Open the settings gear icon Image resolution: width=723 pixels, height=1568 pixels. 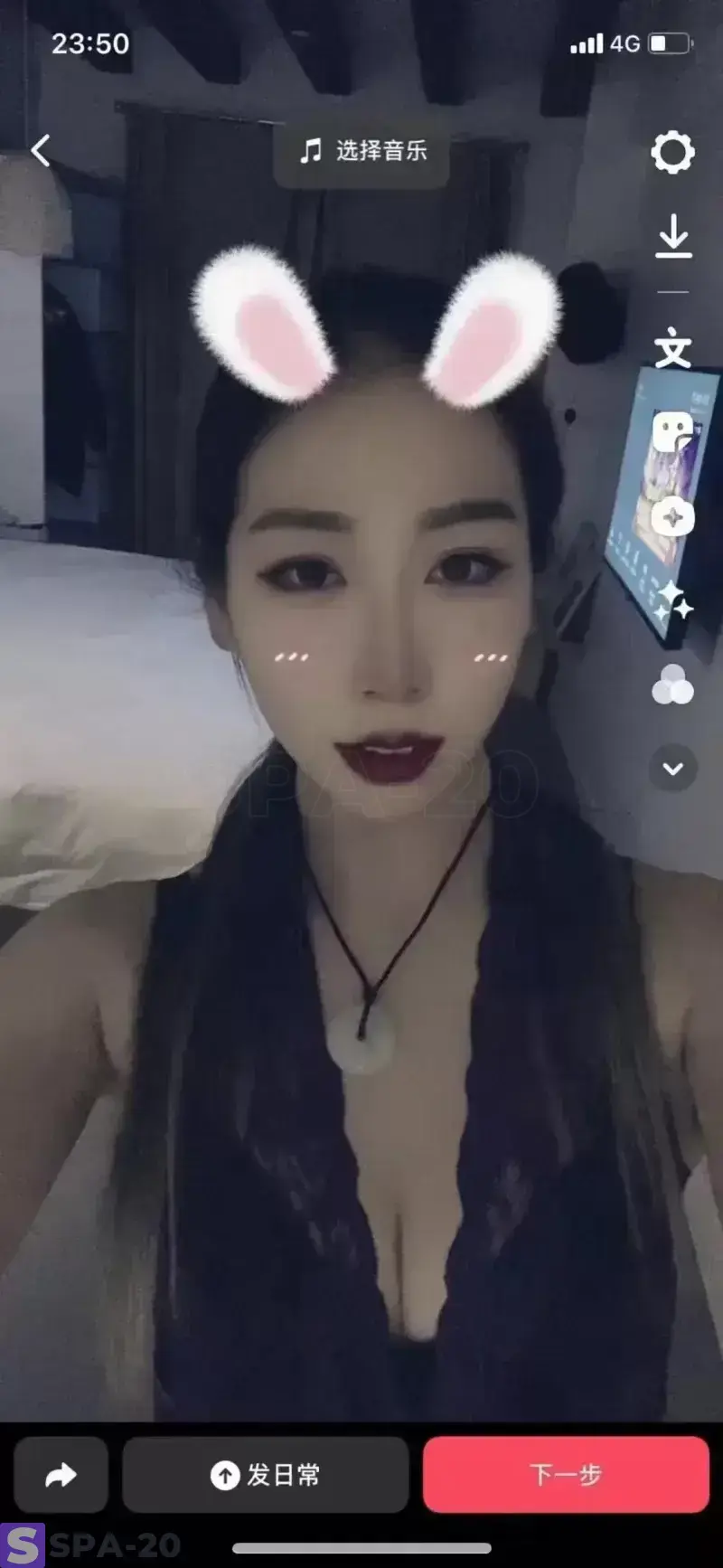pos(672,152)
